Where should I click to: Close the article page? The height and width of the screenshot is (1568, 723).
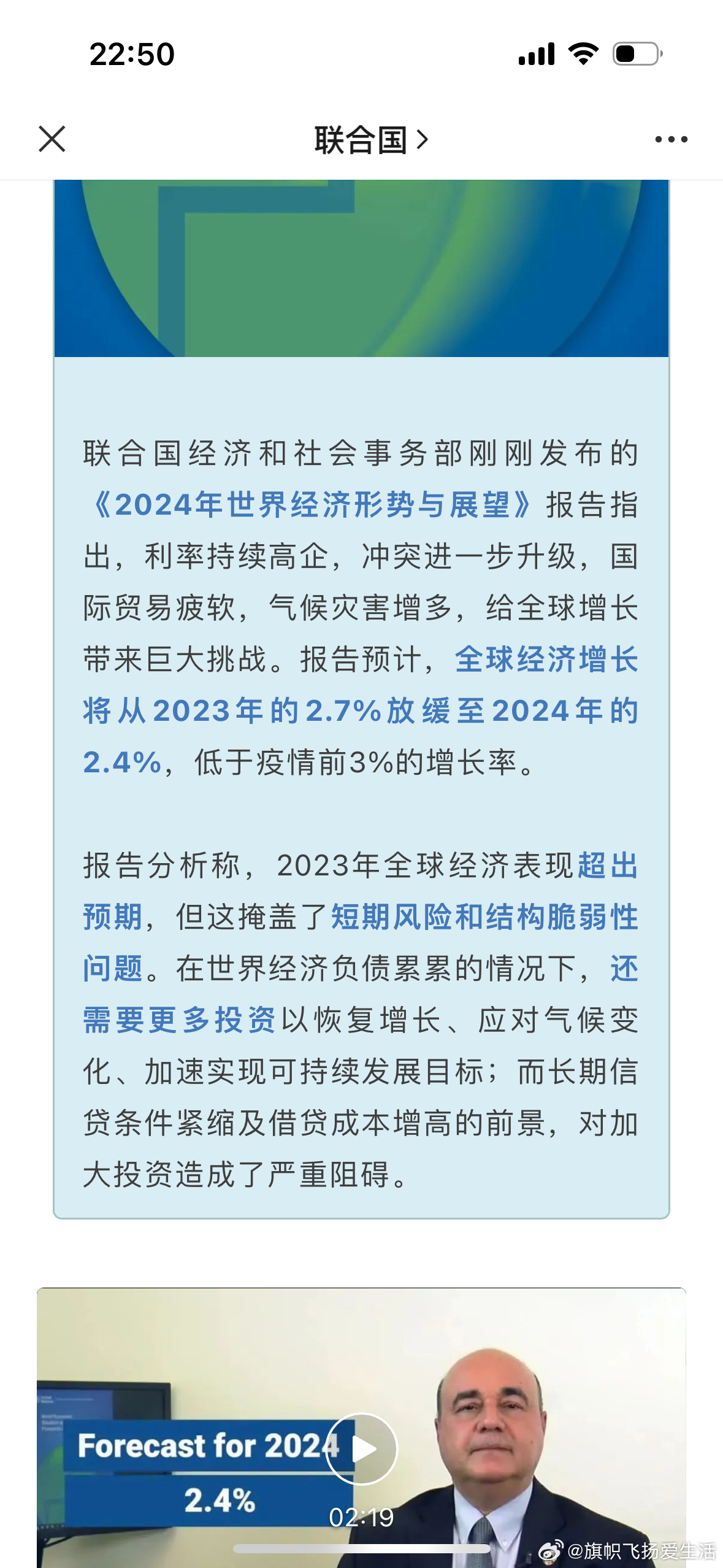[52, 139]
